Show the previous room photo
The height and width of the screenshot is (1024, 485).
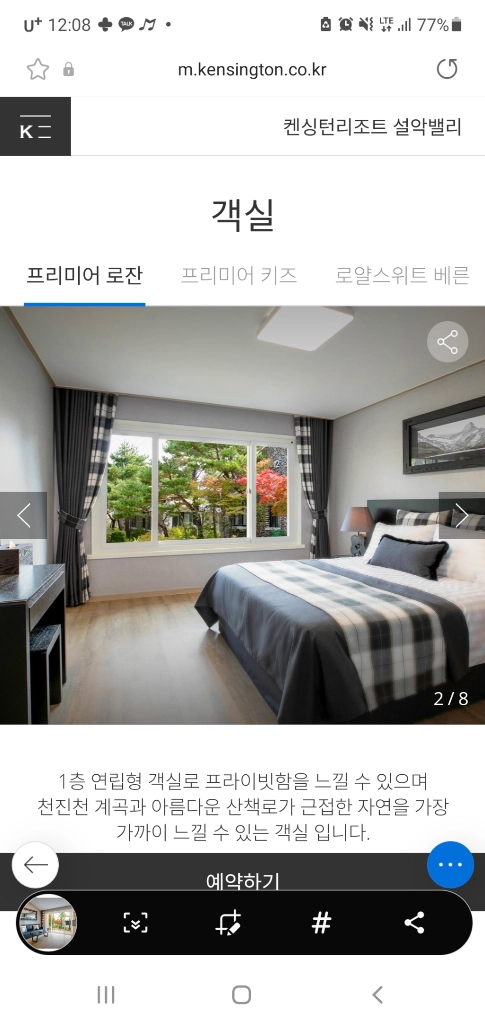click(23, 515)
